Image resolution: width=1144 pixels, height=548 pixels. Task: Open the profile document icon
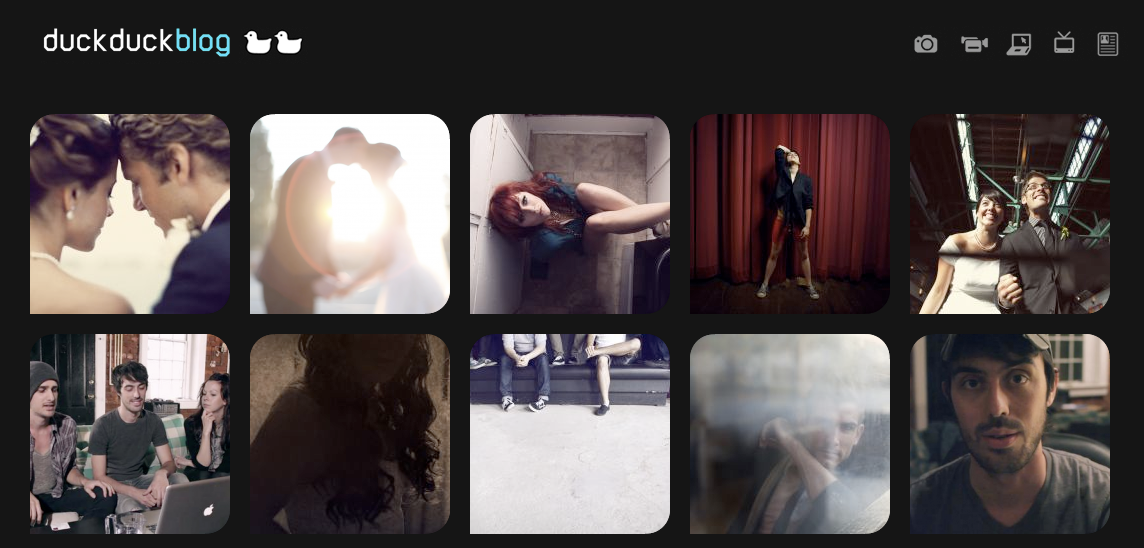pos(1108,44)
